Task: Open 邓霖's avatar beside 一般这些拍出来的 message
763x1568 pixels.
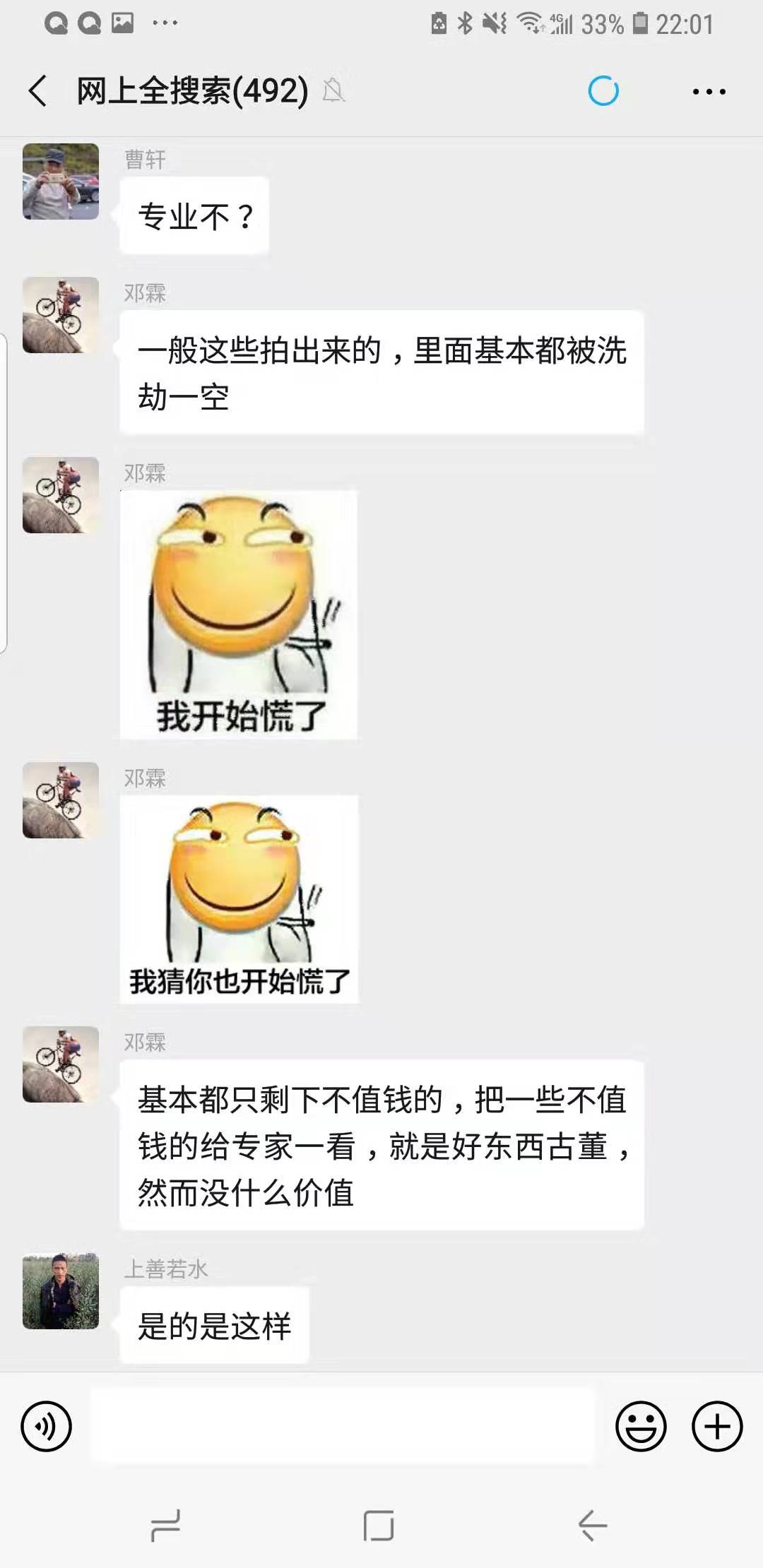Action: pyautogui.click(x=61, y=315)
